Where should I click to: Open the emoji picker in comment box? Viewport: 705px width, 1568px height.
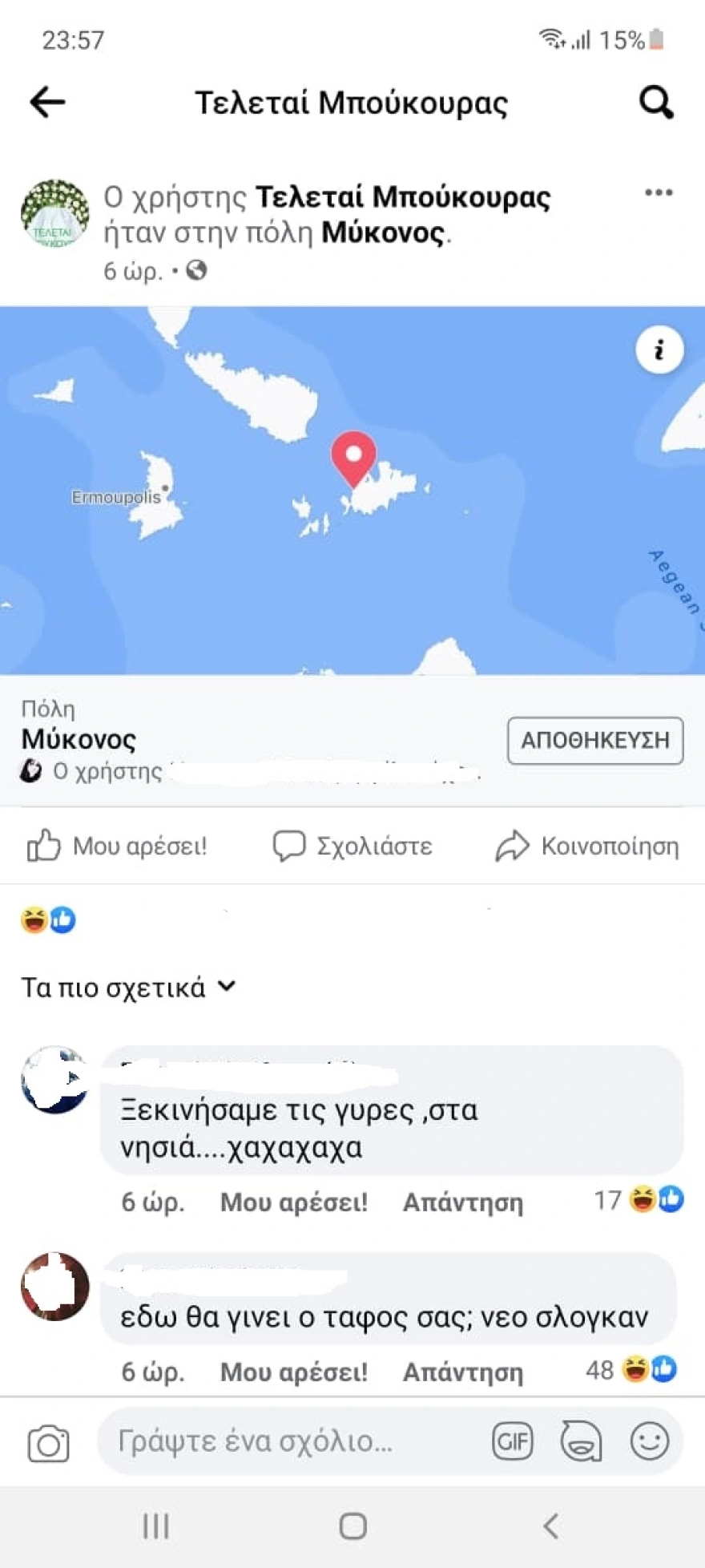(650, 1441)
